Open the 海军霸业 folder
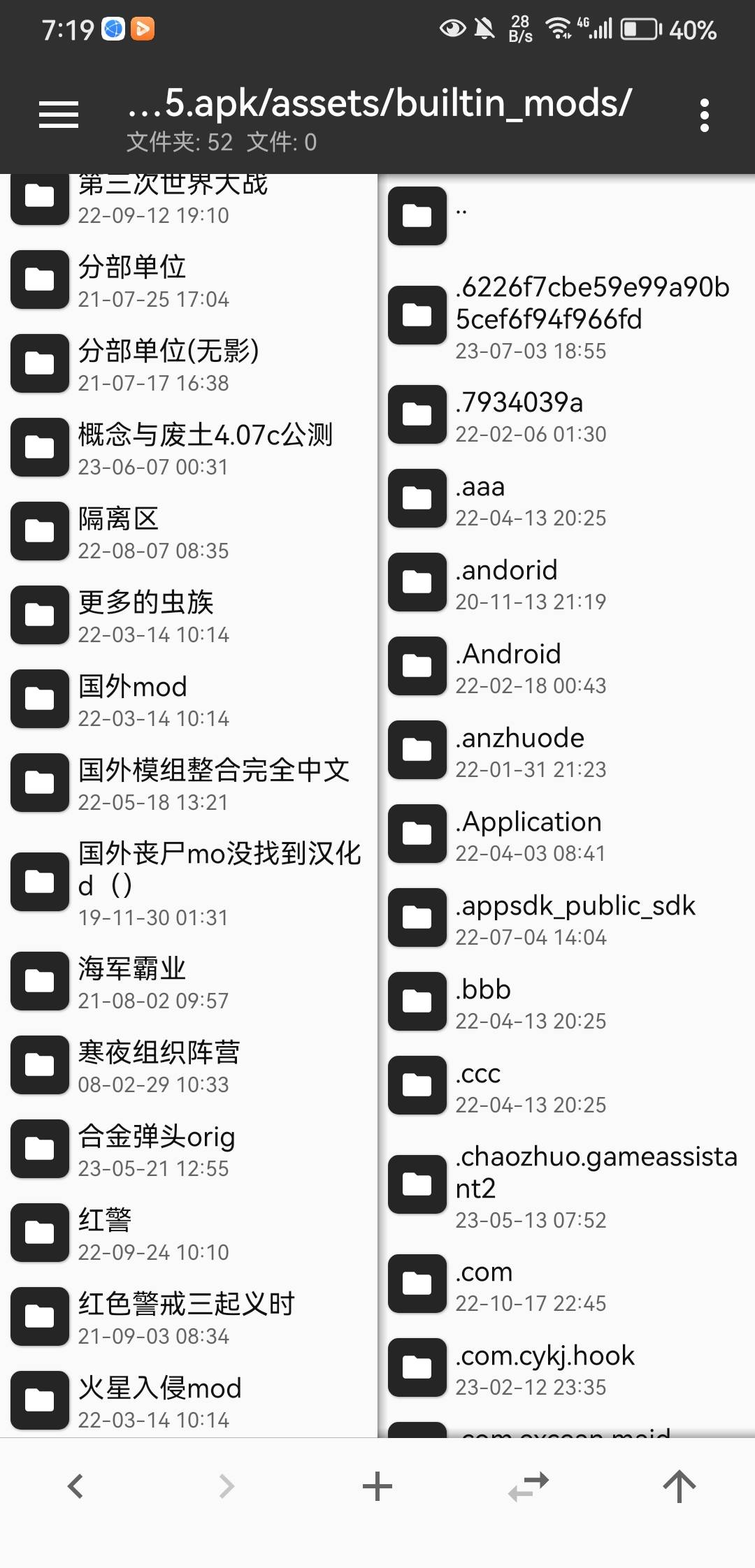Viewport: 755px width, 1568px height. tap(154, 982)
